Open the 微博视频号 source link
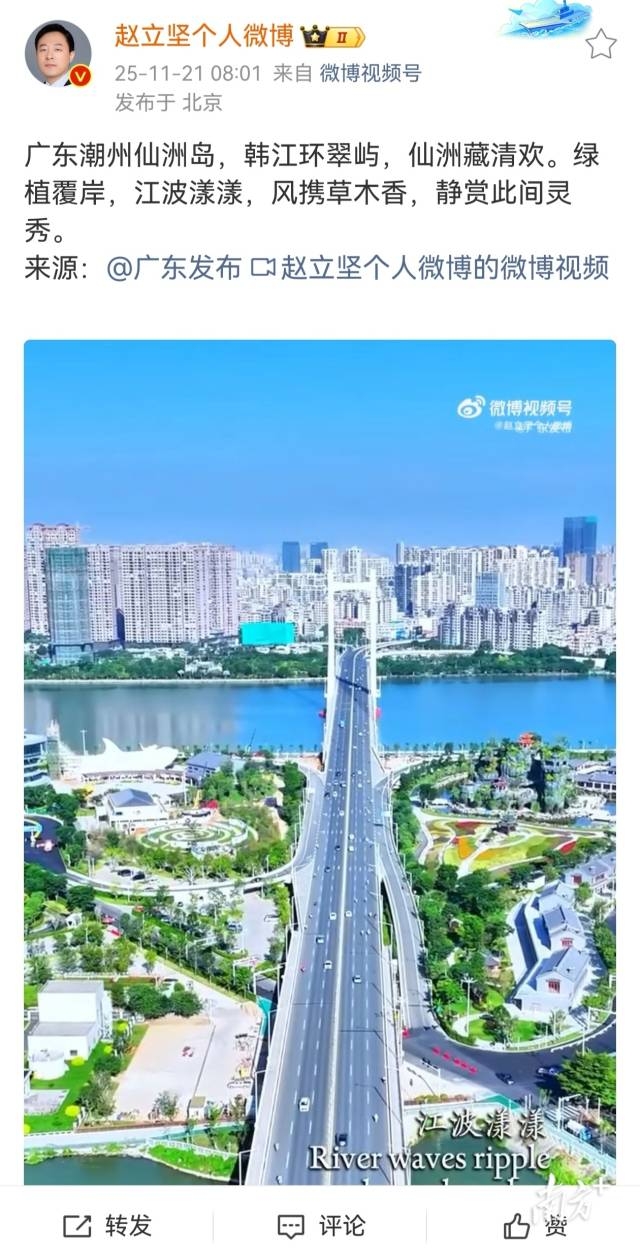640x1256 pixels. click(x=370, y=73)
